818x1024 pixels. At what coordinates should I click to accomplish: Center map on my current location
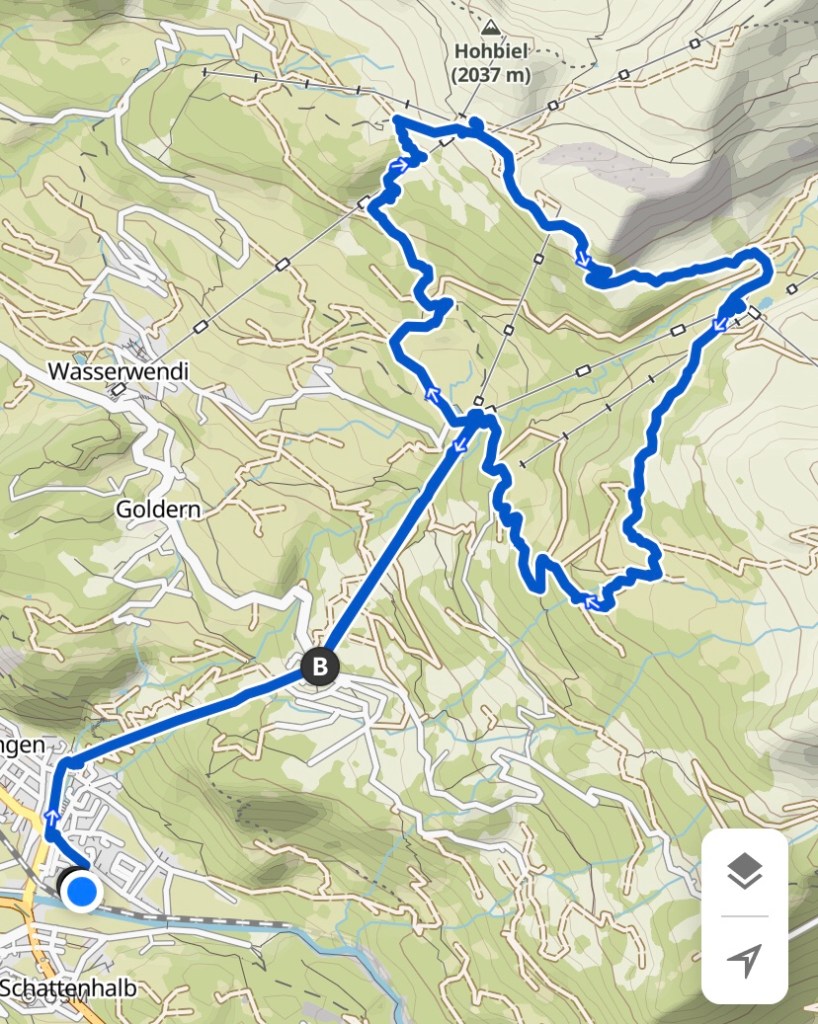click(x=745, y=960)
